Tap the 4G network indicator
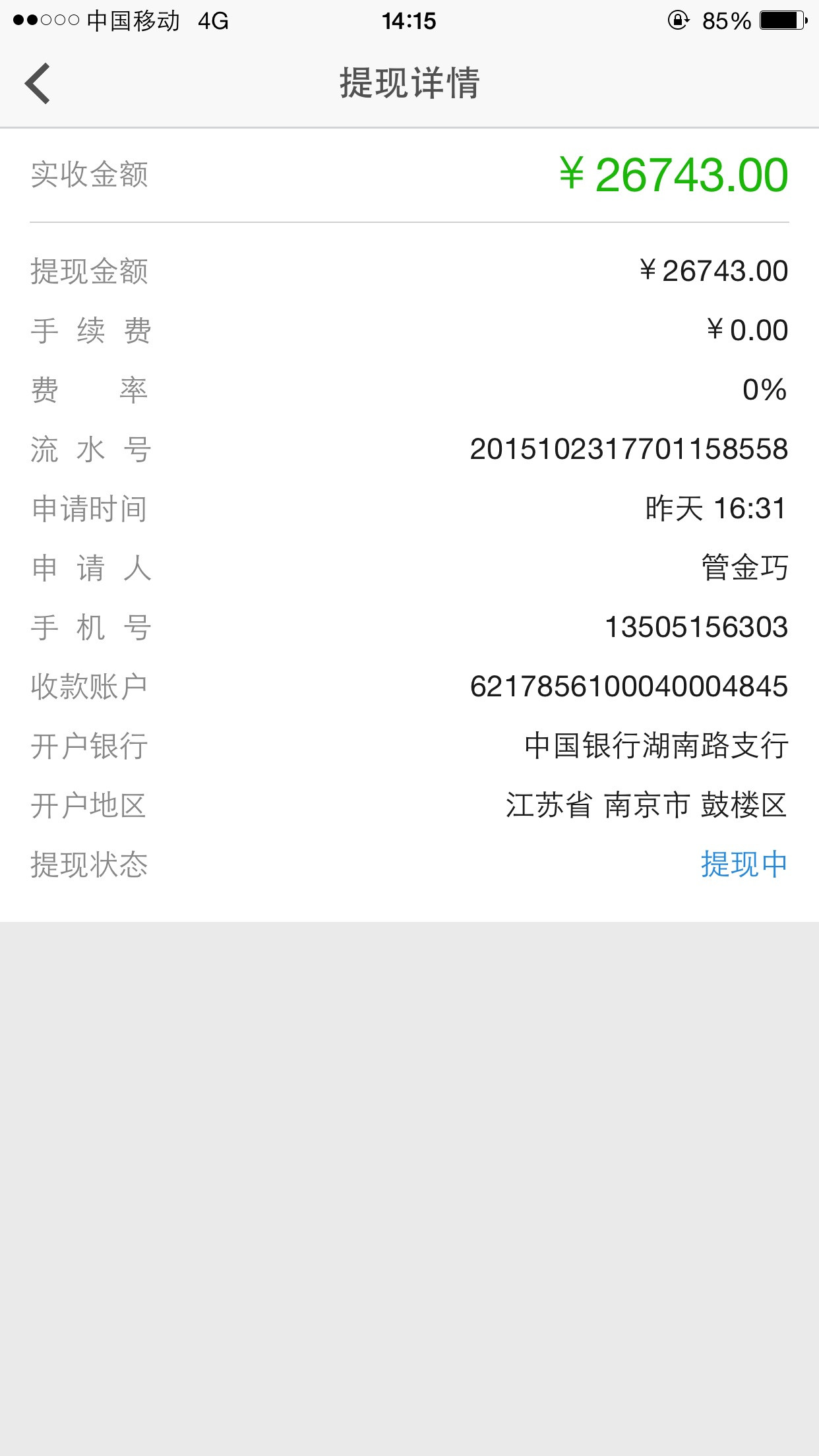Screen dimensions: 819x1456 [x=212, y=20]
